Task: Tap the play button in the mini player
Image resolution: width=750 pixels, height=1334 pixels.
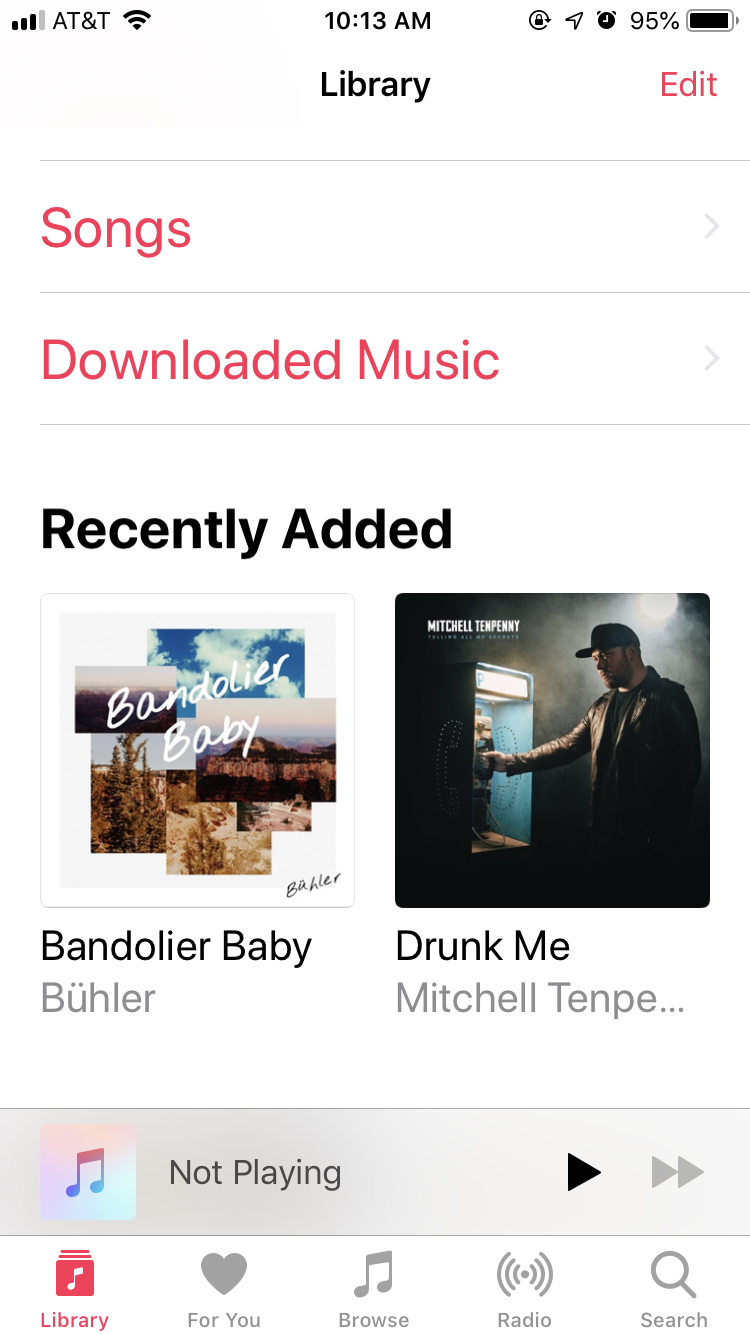Action: click(583, 1172)
